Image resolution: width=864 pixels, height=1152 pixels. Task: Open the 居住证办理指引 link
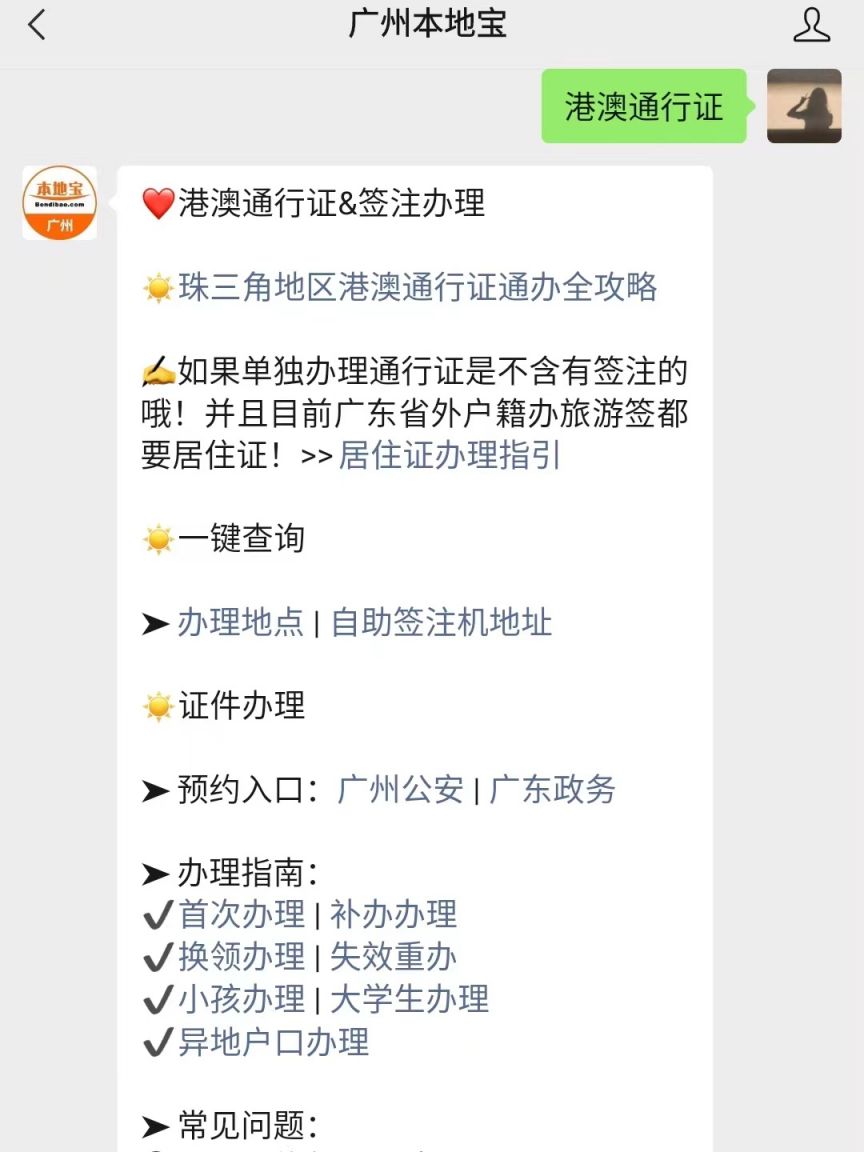click(x=449, y=456)
